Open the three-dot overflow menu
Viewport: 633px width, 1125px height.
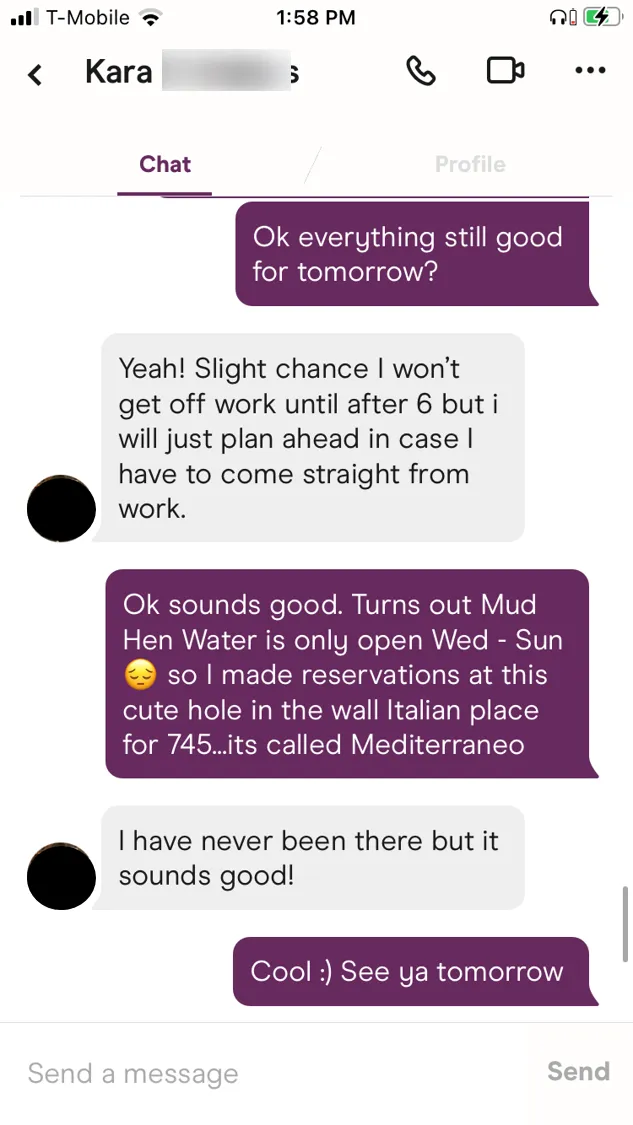[x=590, y=71]
